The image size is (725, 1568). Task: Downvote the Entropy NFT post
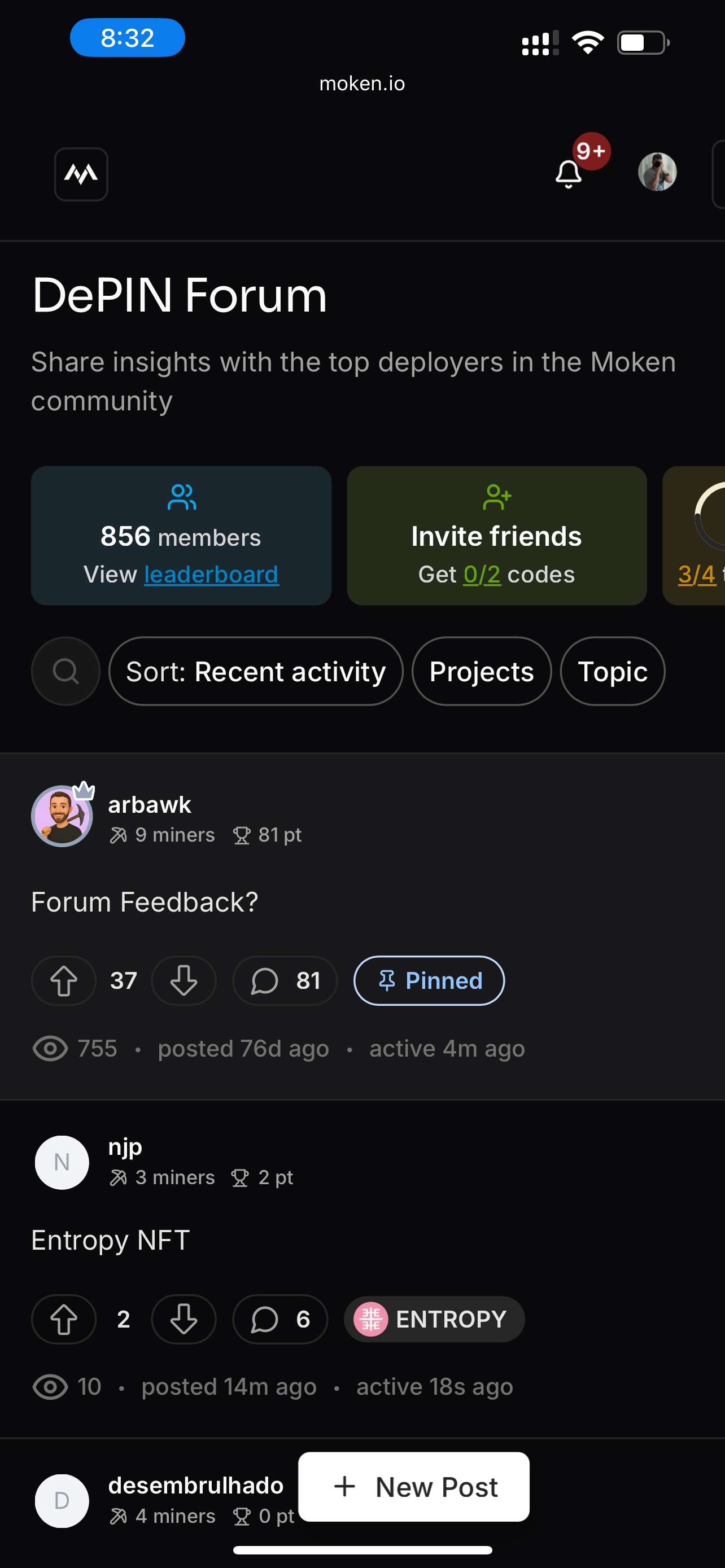pyautogui.click(x=184, y=1319)
